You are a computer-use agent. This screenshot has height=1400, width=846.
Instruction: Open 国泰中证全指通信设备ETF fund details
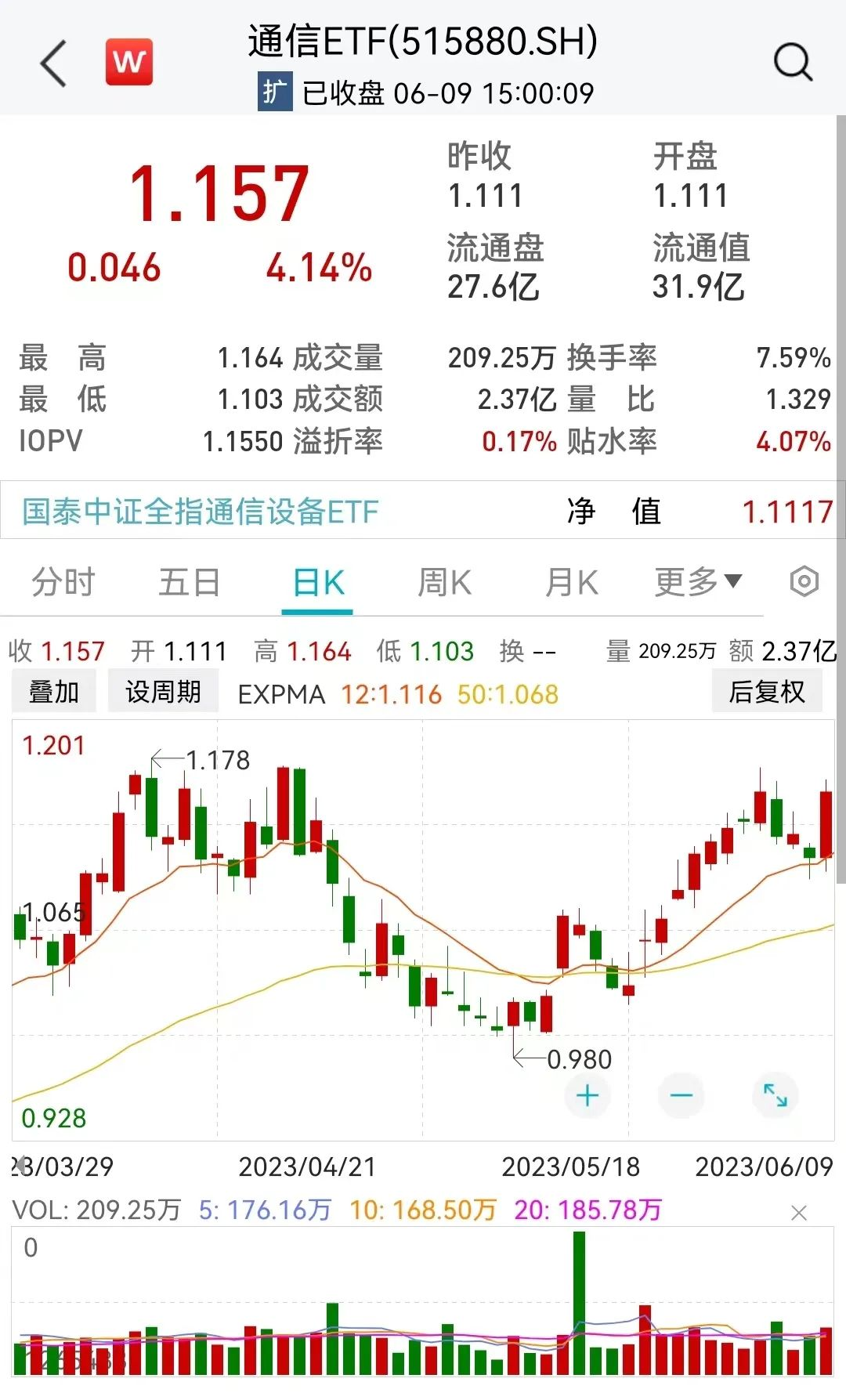[201, 512]
